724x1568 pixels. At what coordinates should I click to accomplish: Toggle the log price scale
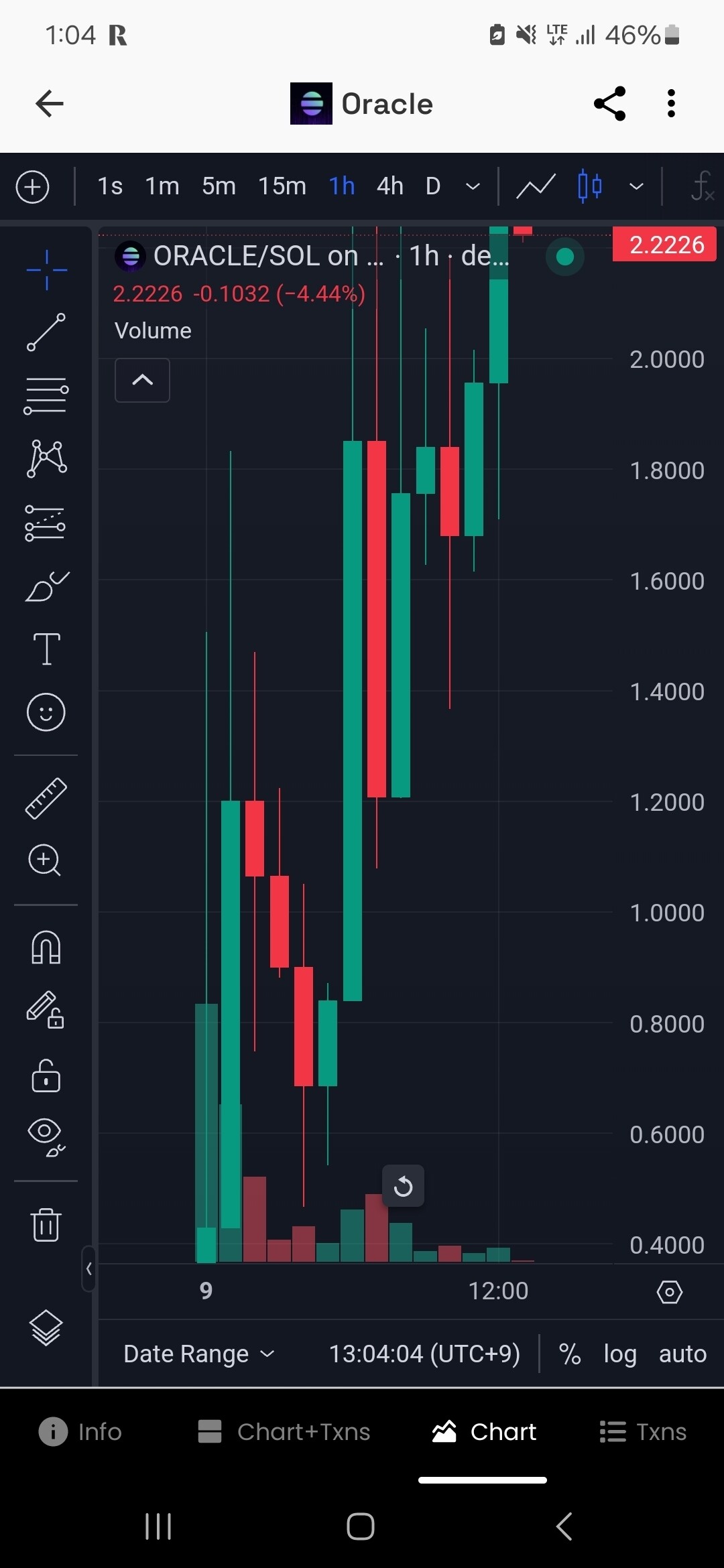click(619, 1354)
